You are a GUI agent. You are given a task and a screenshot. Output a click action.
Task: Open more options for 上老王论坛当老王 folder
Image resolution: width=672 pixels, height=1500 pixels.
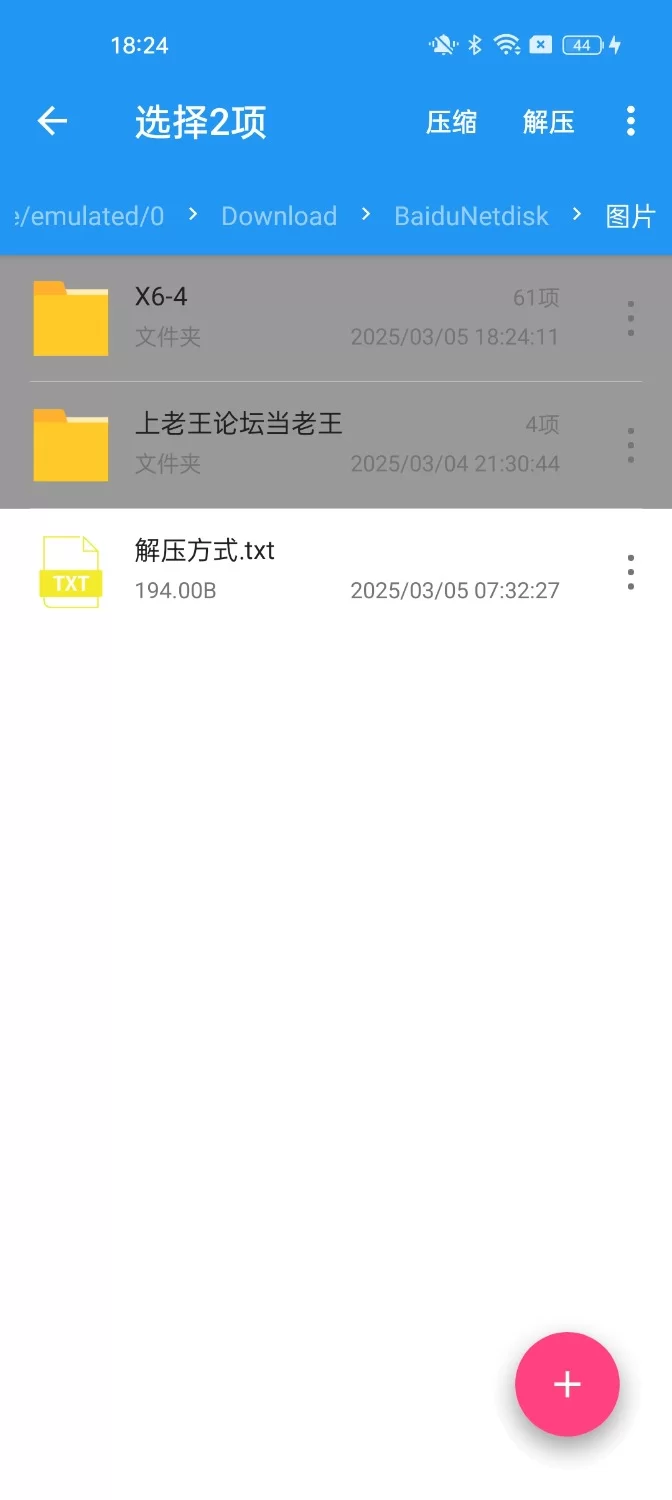(630, 445)
